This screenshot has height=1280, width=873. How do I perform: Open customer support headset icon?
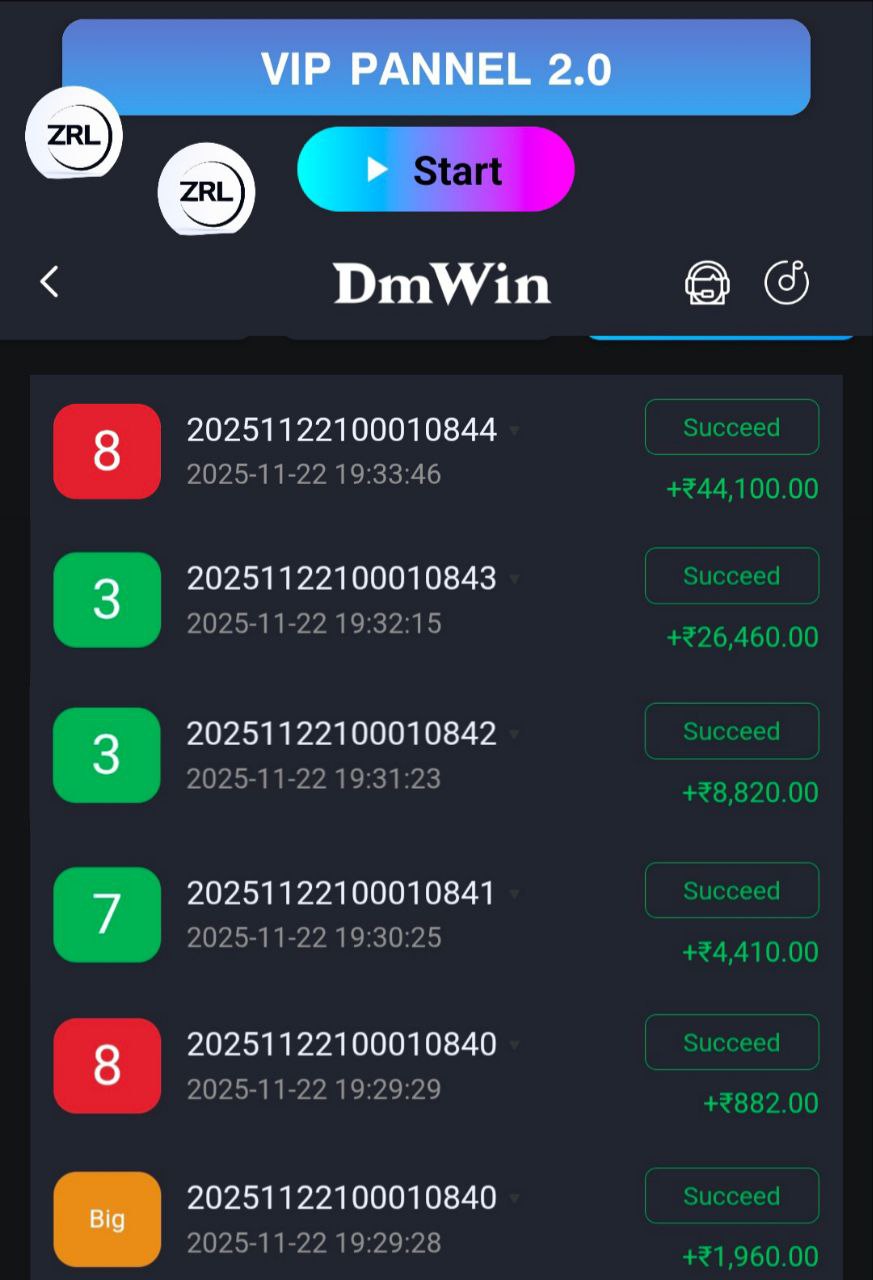point(707,283)
